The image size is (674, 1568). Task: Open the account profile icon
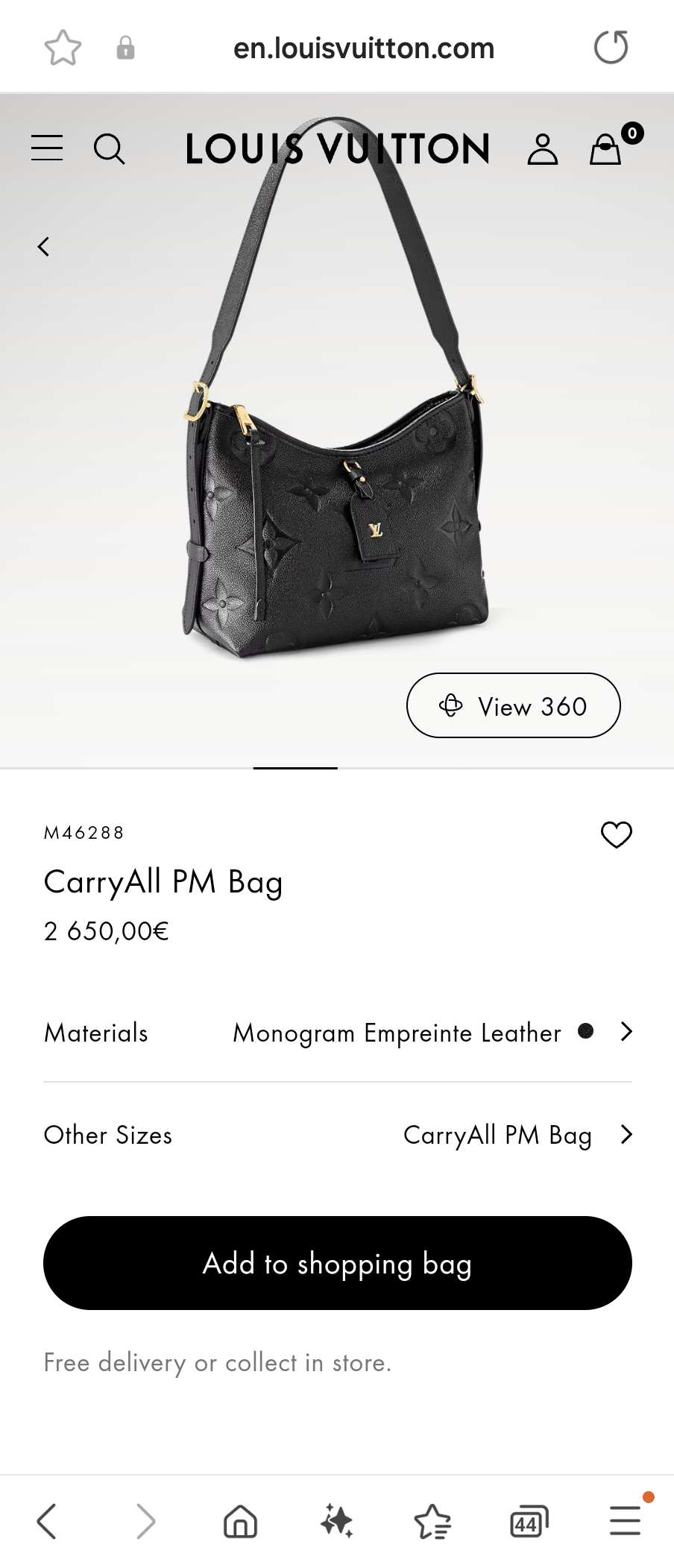542,148
